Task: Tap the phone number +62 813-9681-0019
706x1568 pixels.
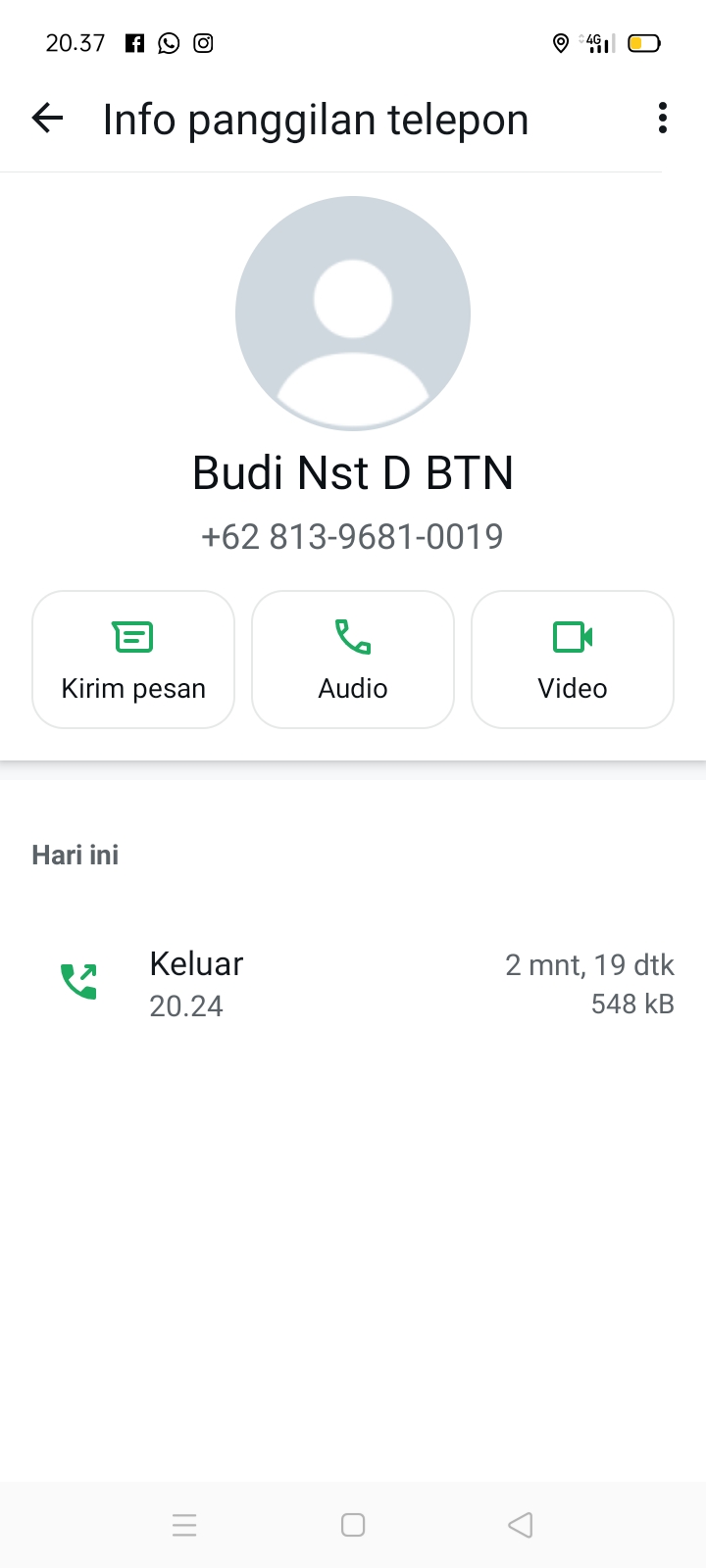Action: (352, 536)
